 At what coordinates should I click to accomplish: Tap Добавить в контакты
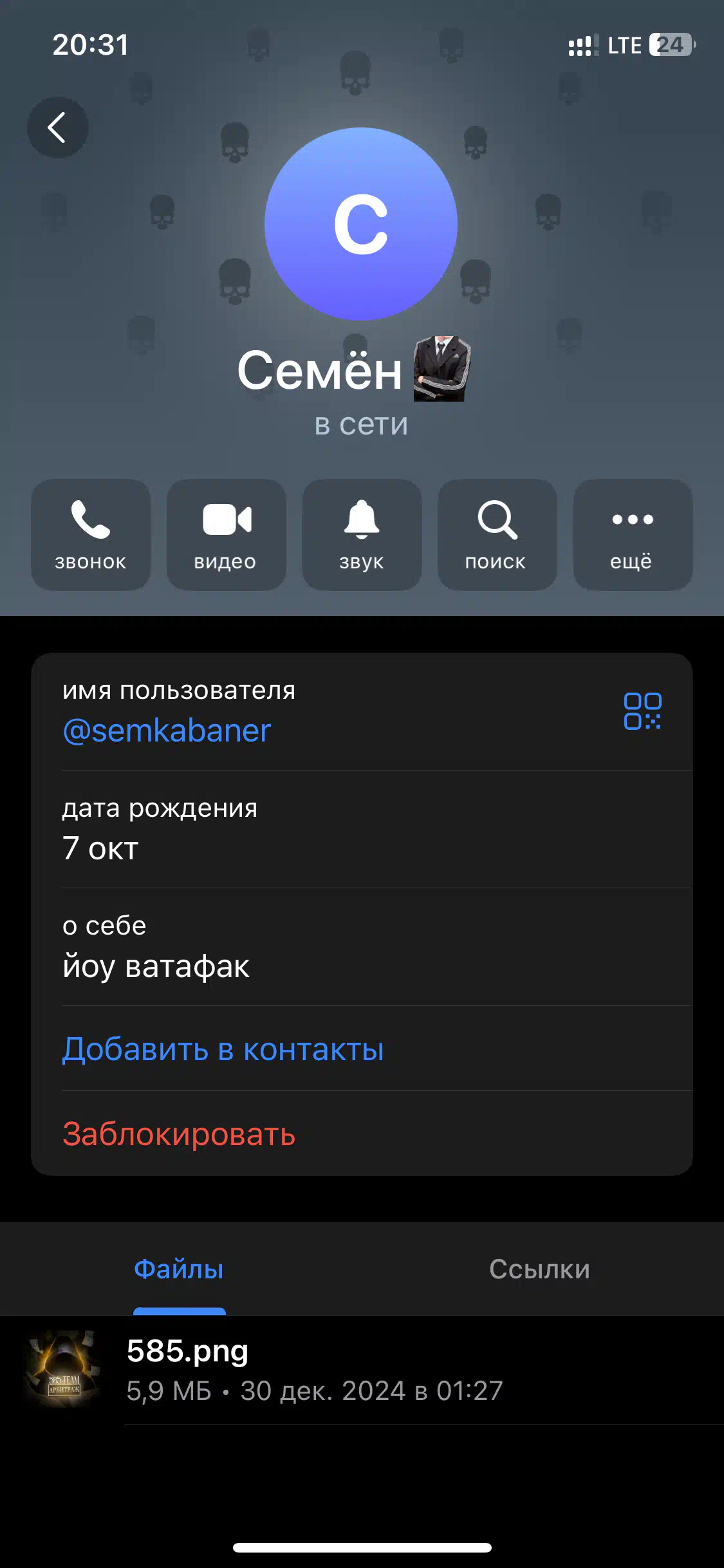(x=223, y=1049)
